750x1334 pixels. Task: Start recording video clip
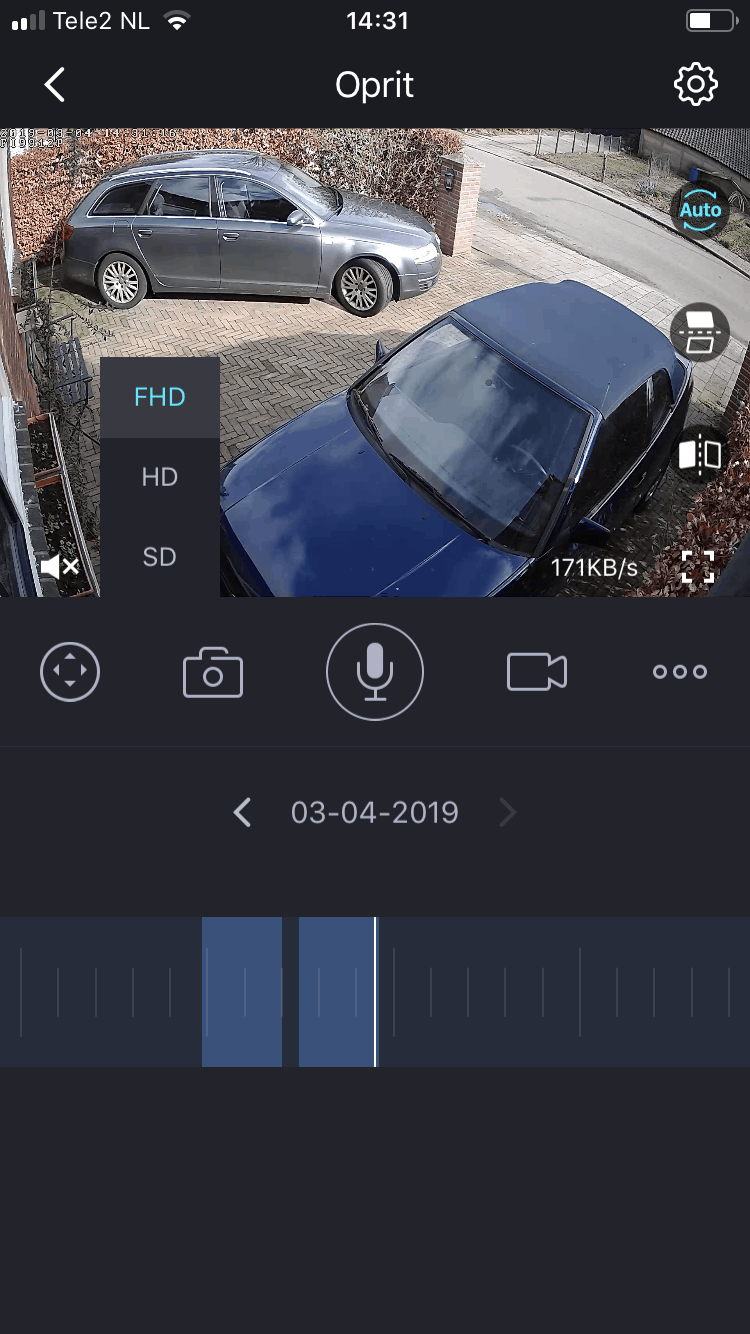(537, 672)
